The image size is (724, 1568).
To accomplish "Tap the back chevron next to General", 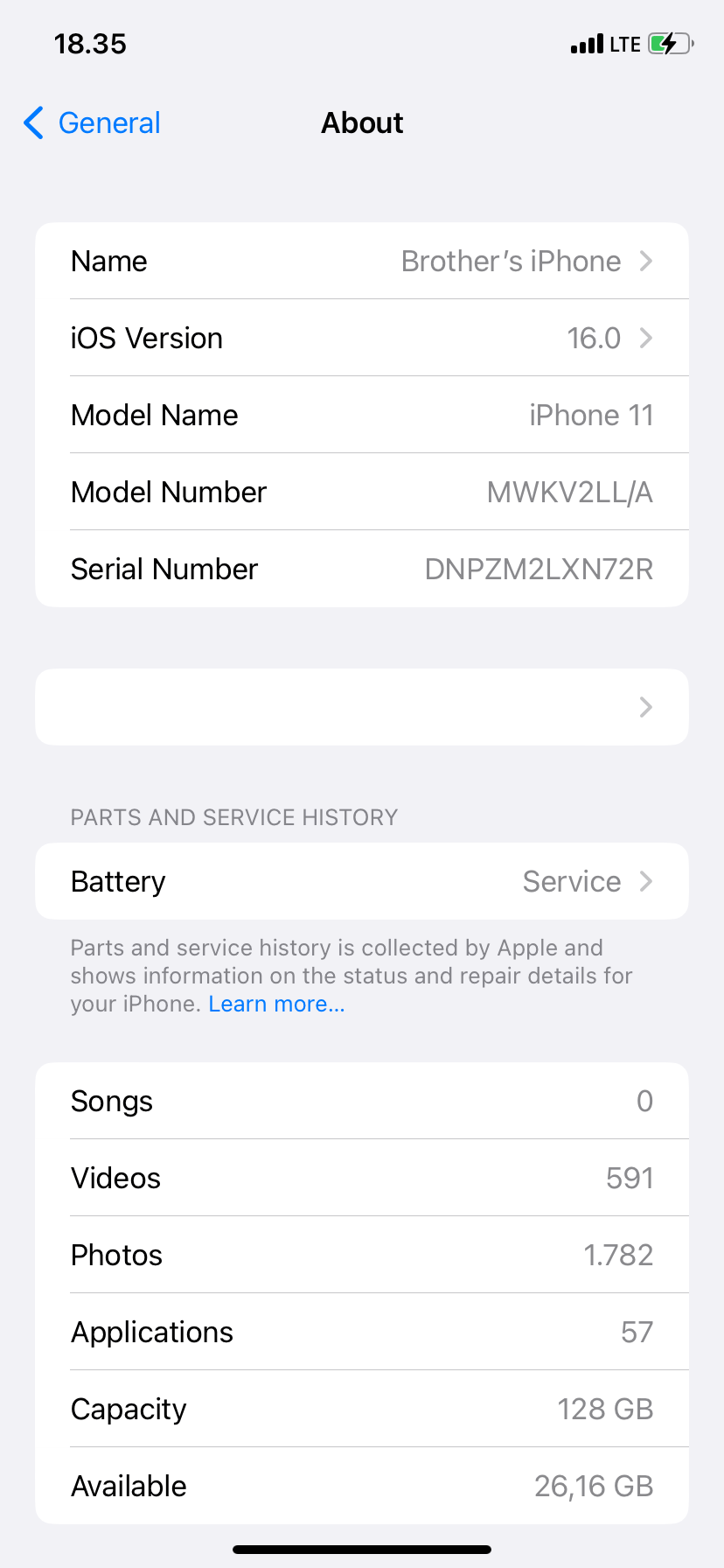I will click(32, 123).
